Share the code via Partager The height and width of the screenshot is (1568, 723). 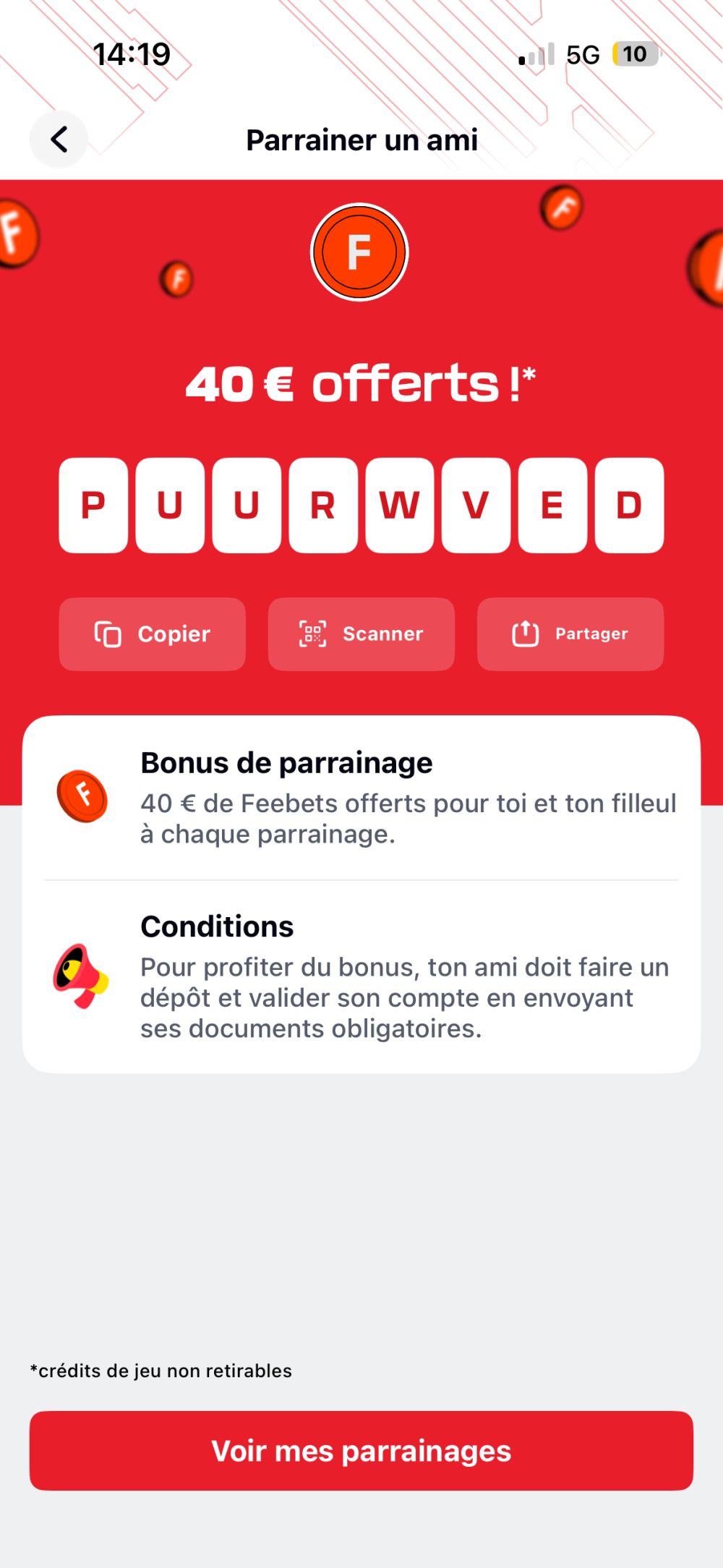pos(570,634)
